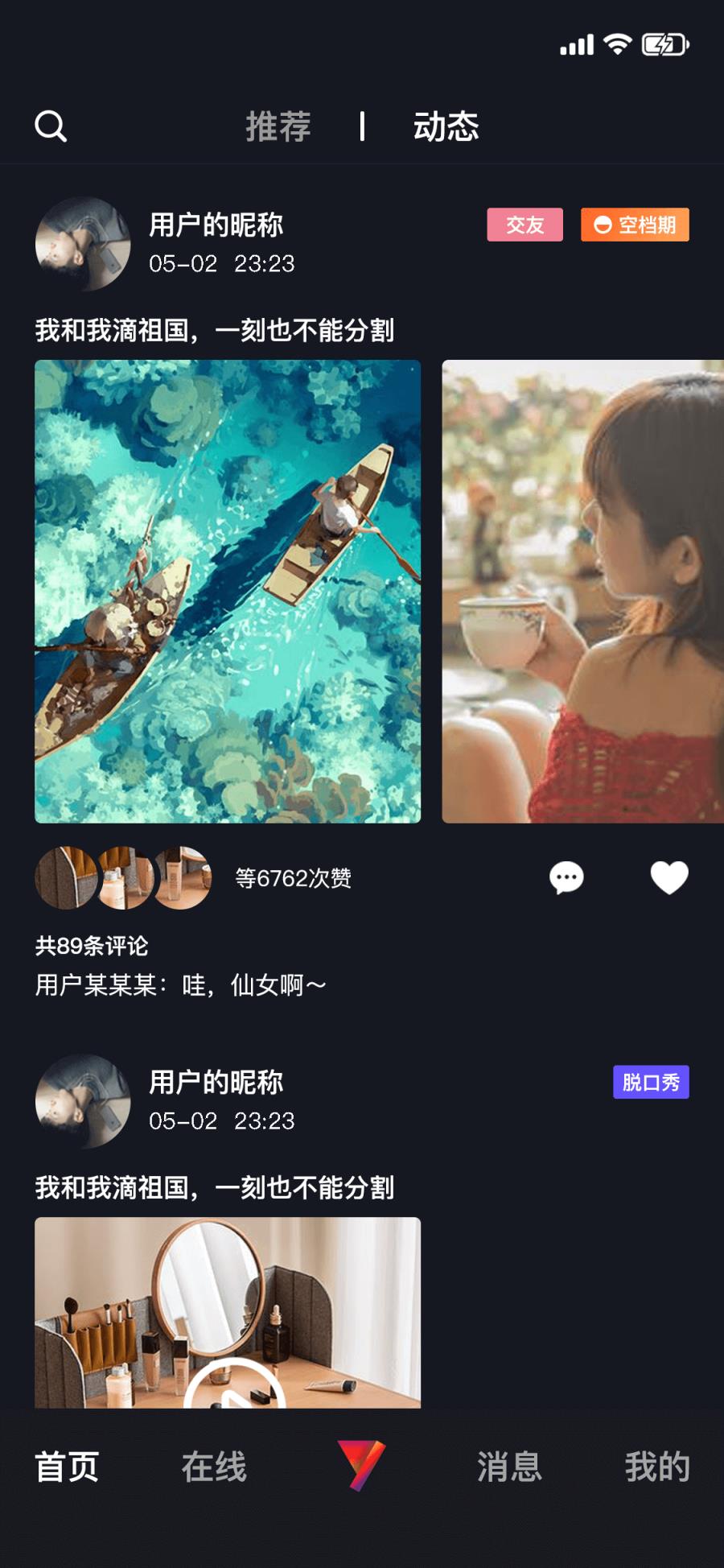The image size is (724, 1568).
Task: Open the search icon
Action: [x=51, y=126]
